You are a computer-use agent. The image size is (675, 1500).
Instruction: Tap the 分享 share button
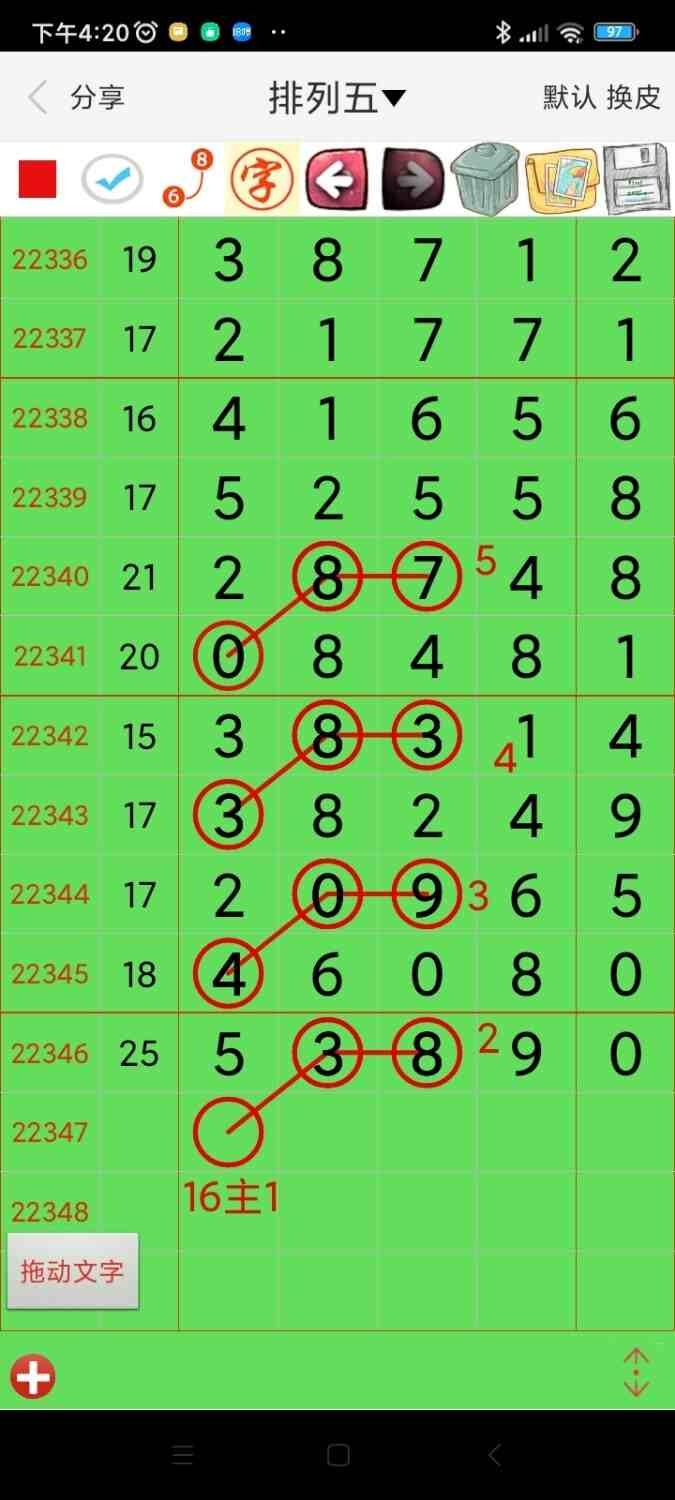click(x=97, y=98)
